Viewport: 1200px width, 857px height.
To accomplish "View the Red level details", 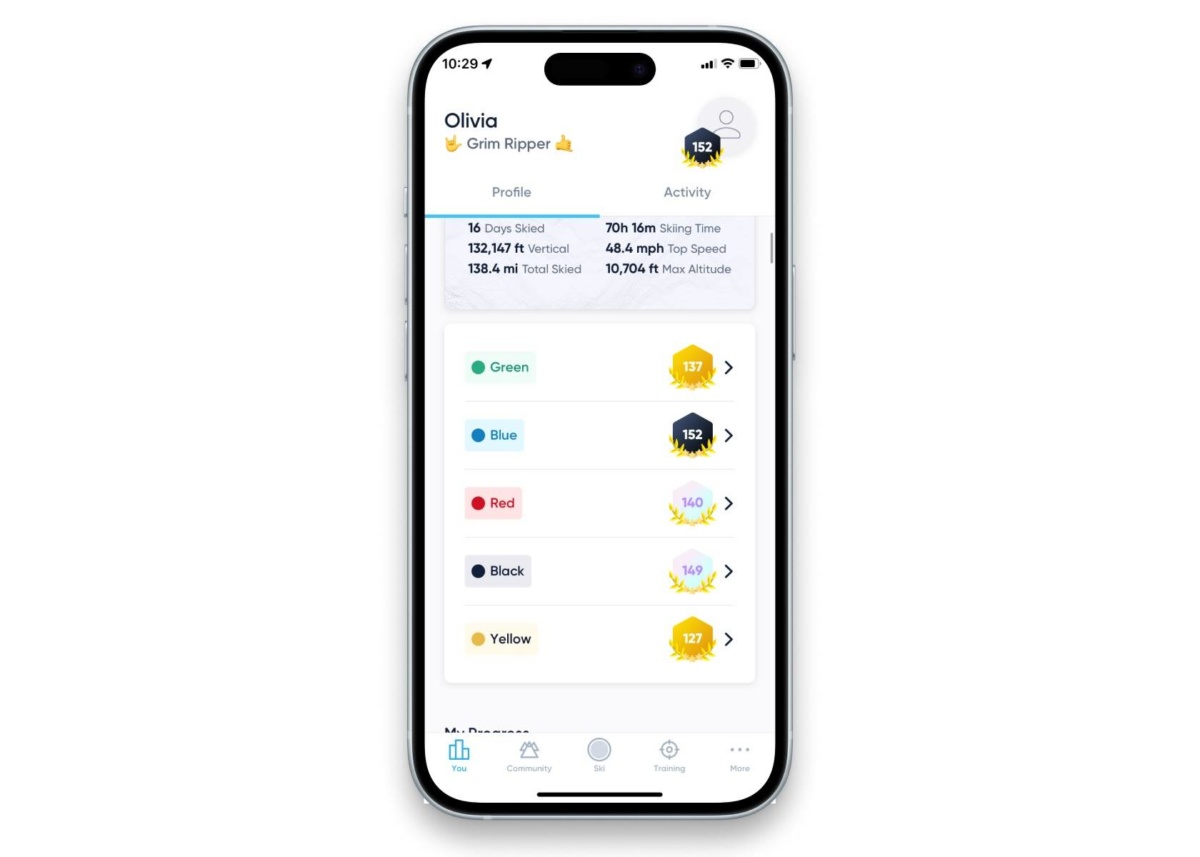I will click(599, 503).
